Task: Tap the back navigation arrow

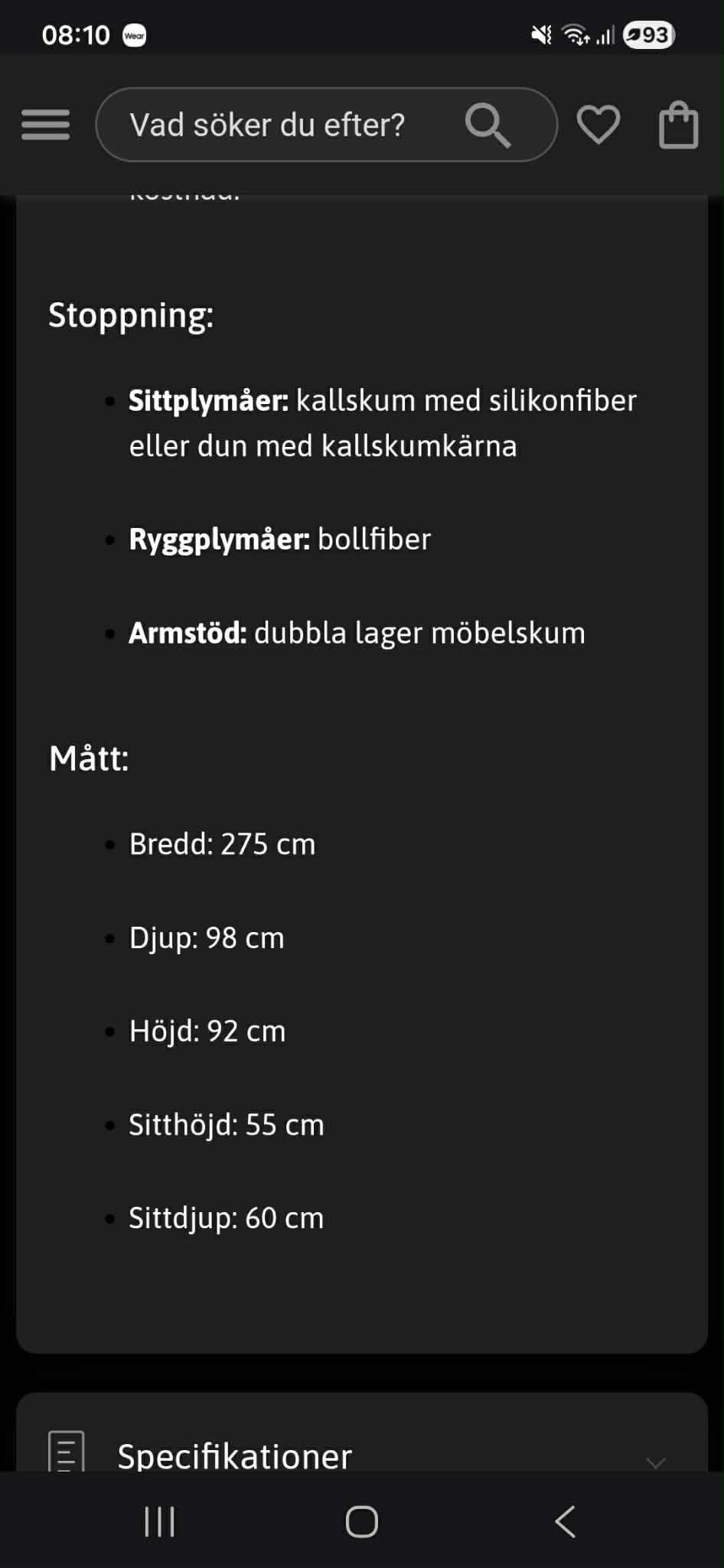Action: (565, 1521)
